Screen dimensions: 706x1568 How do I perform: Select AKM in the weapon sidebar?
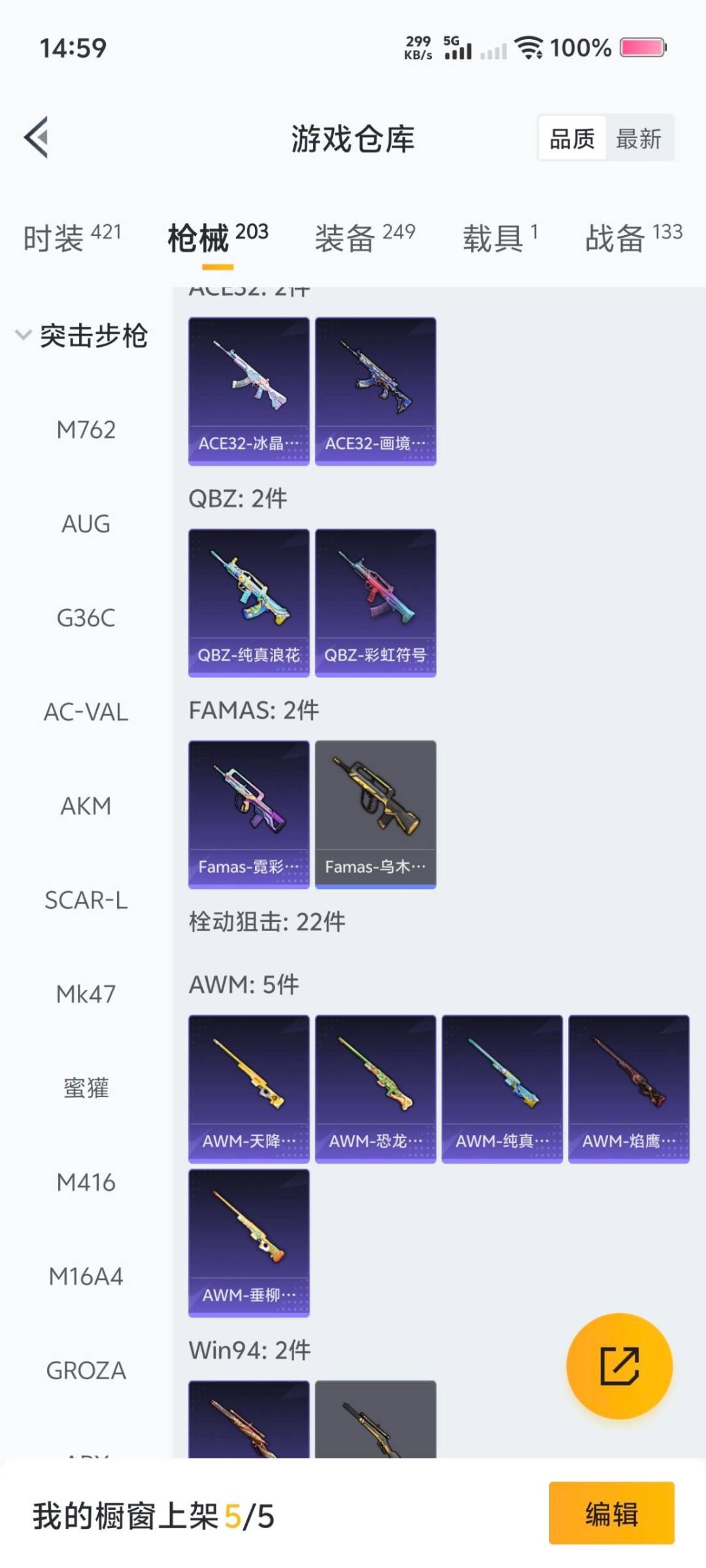click(85, 806)
